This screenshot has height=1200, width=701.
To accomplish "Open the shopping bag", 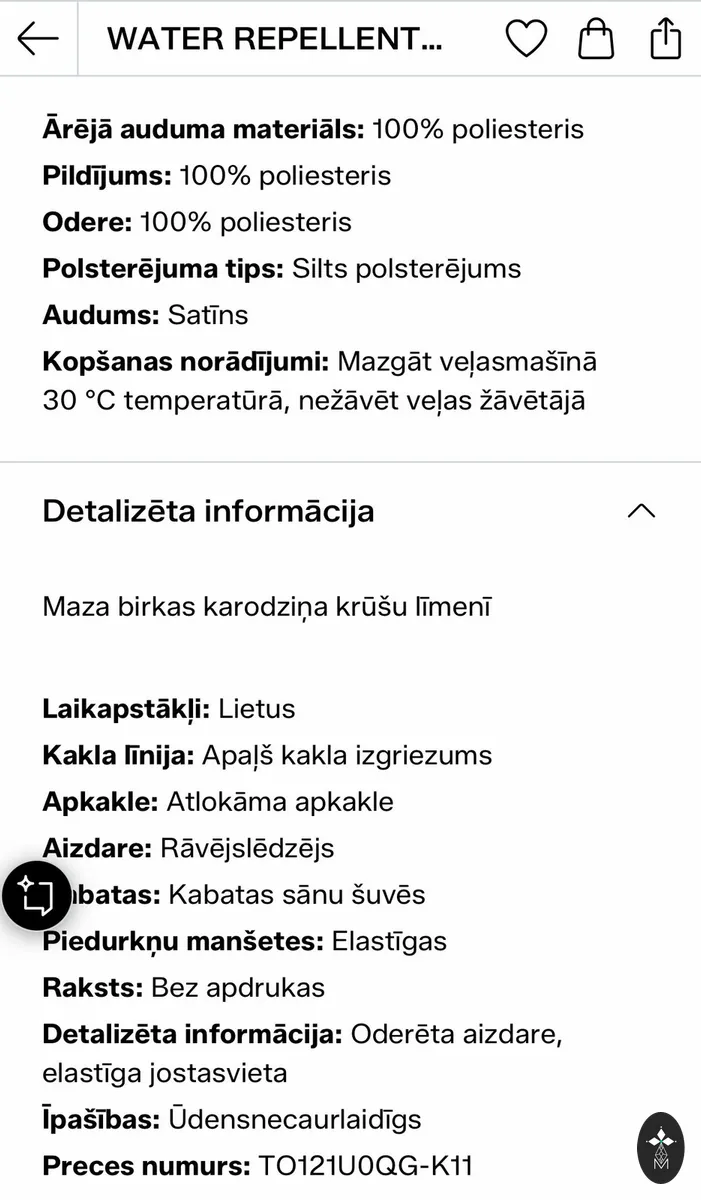I will 596,39.
